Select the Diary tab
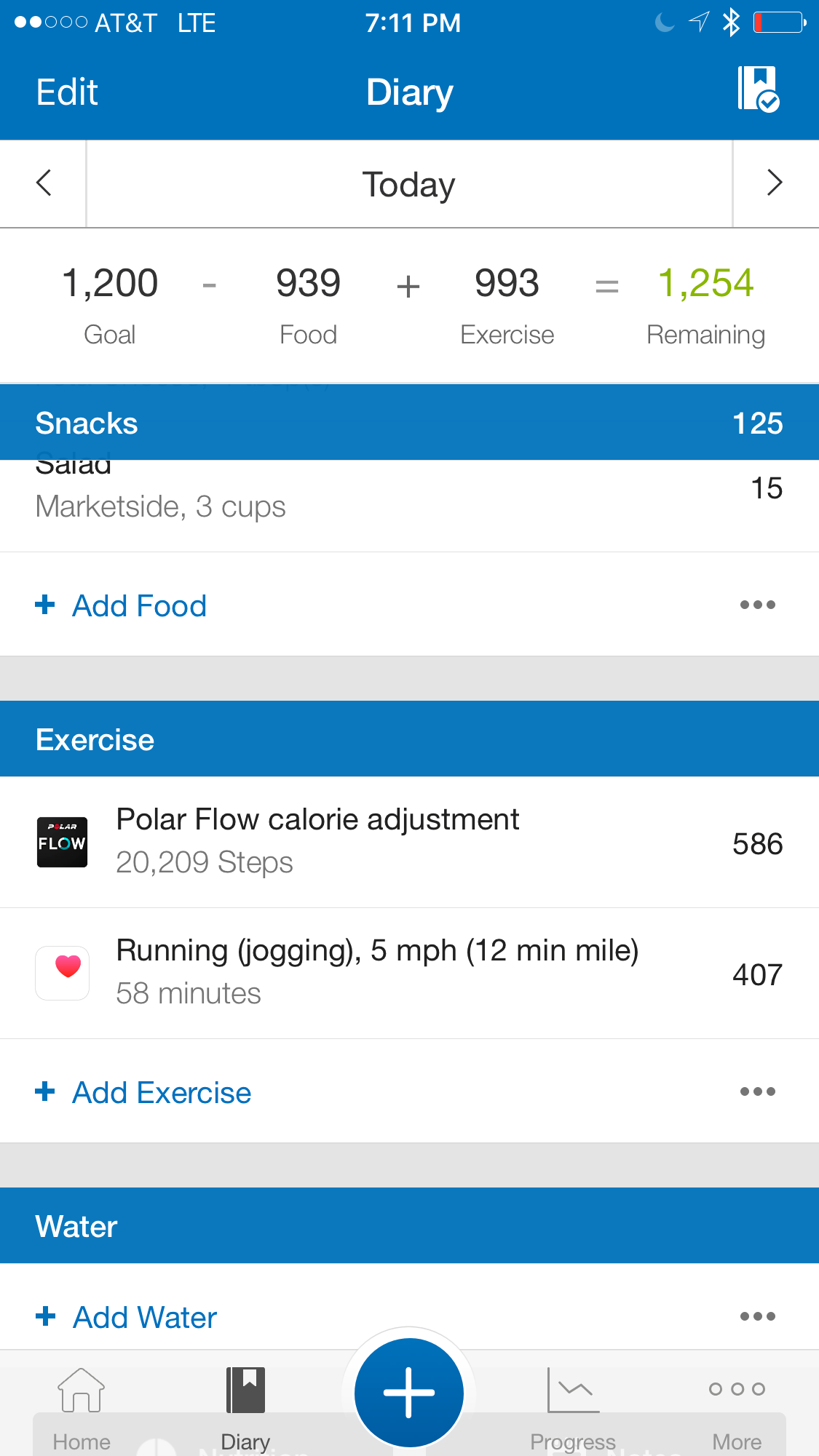 click(245, 1409)
